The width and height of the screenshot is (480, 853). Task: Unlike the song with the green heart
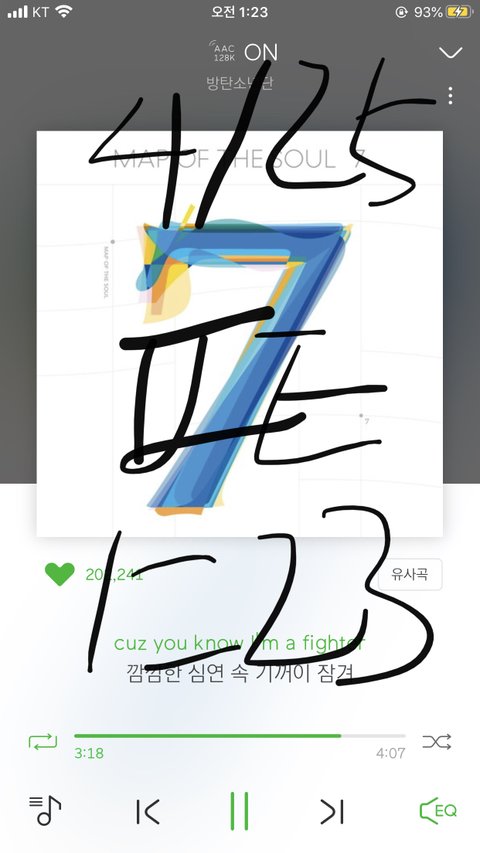tap(59, 574)
